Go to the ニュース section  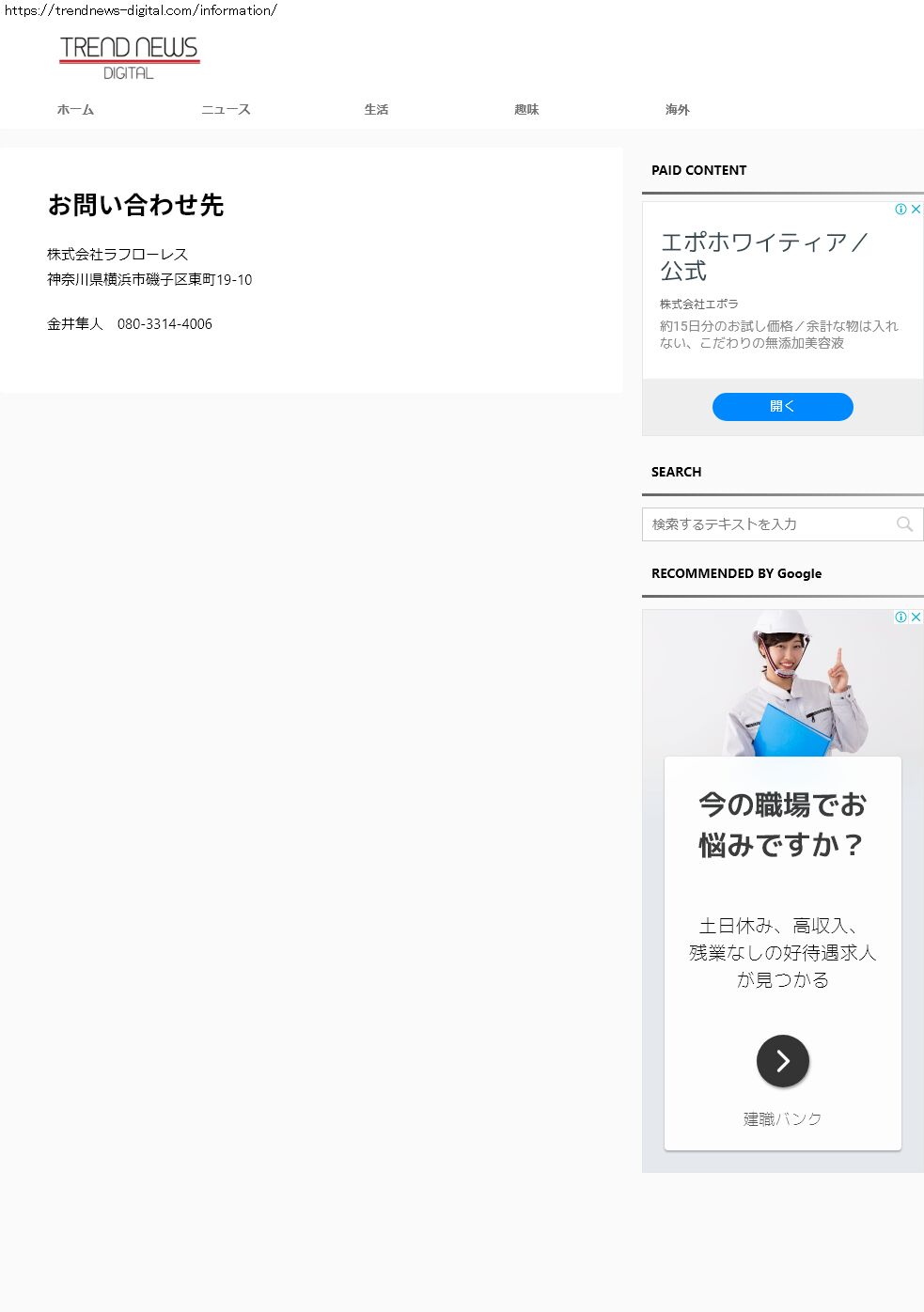click(226, 110)
